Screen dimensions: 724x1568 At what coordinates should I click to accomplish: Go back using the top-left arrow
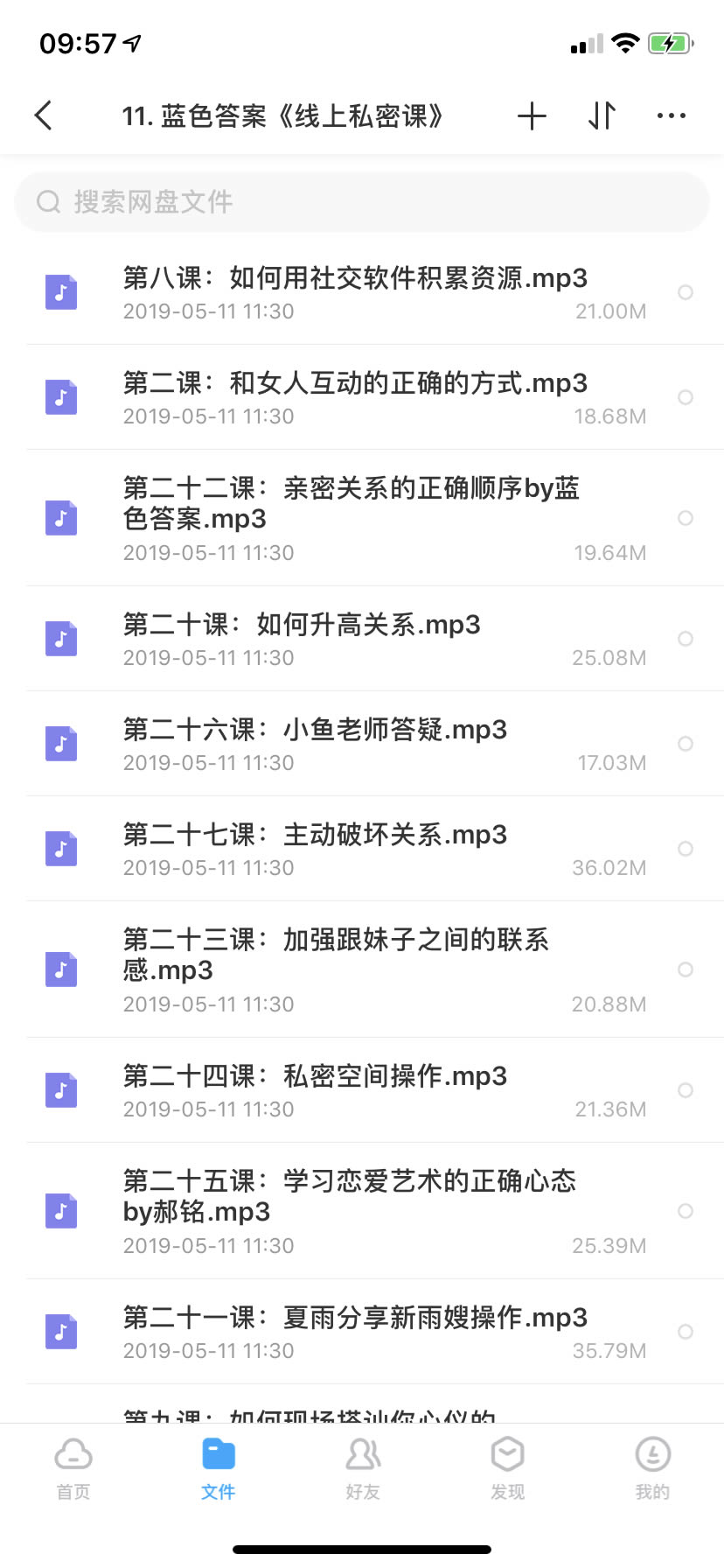click(44, 115)
